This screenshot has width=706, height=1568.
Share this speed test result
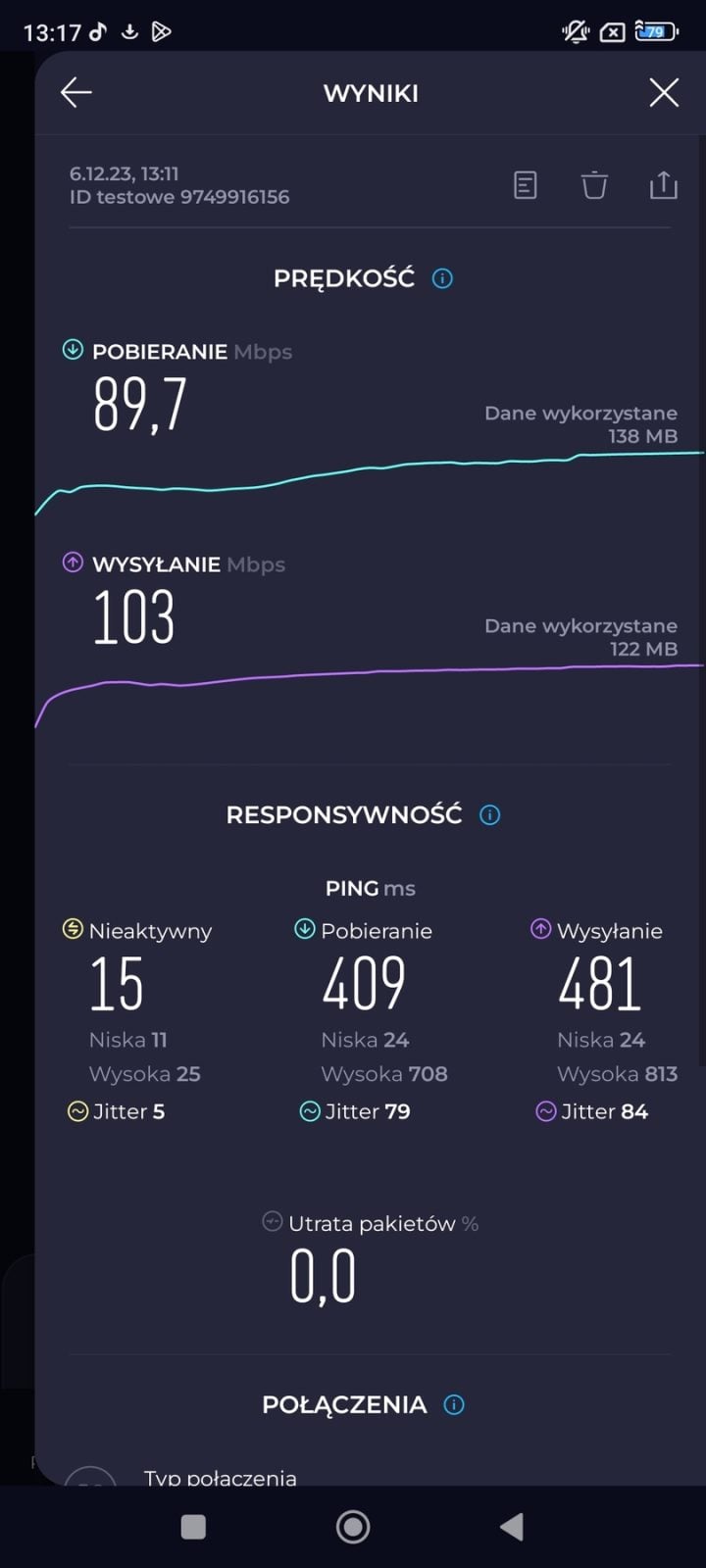pyautogui.click(x=664, y=184)
